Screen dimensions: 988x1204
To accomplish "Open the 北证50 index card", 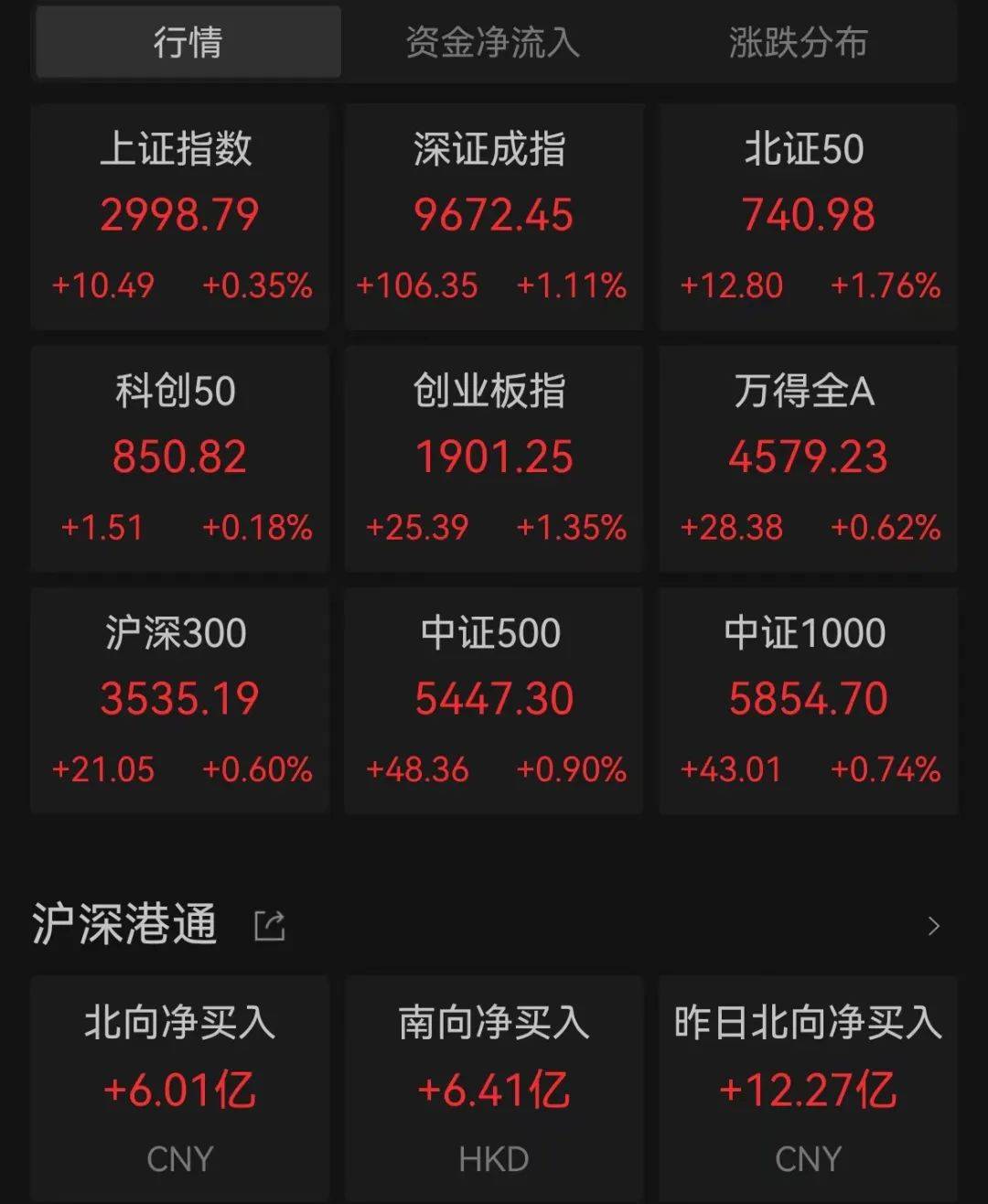I will (807, 217).
